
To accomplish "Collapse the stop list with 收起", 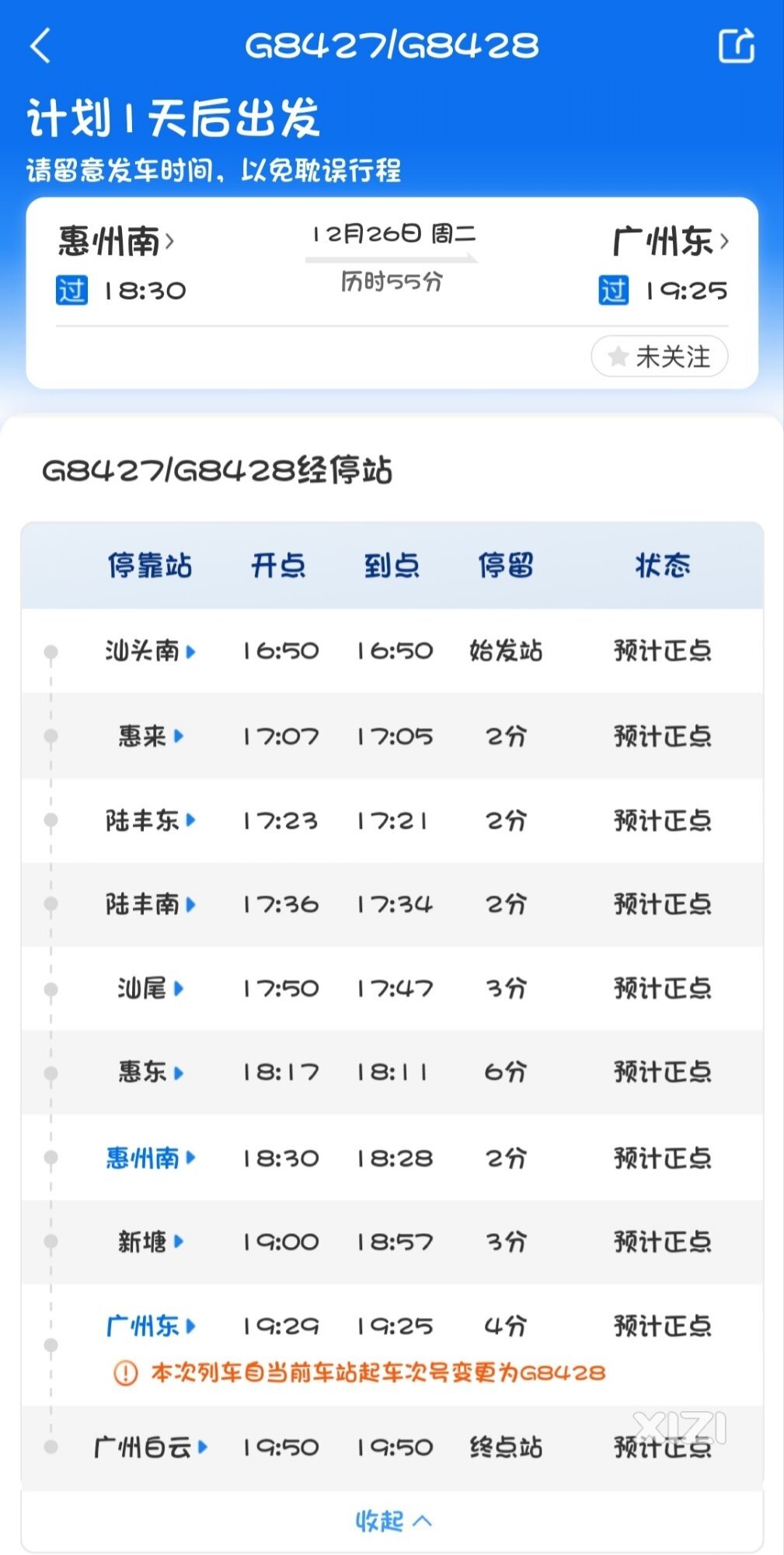I will 392,1521.
